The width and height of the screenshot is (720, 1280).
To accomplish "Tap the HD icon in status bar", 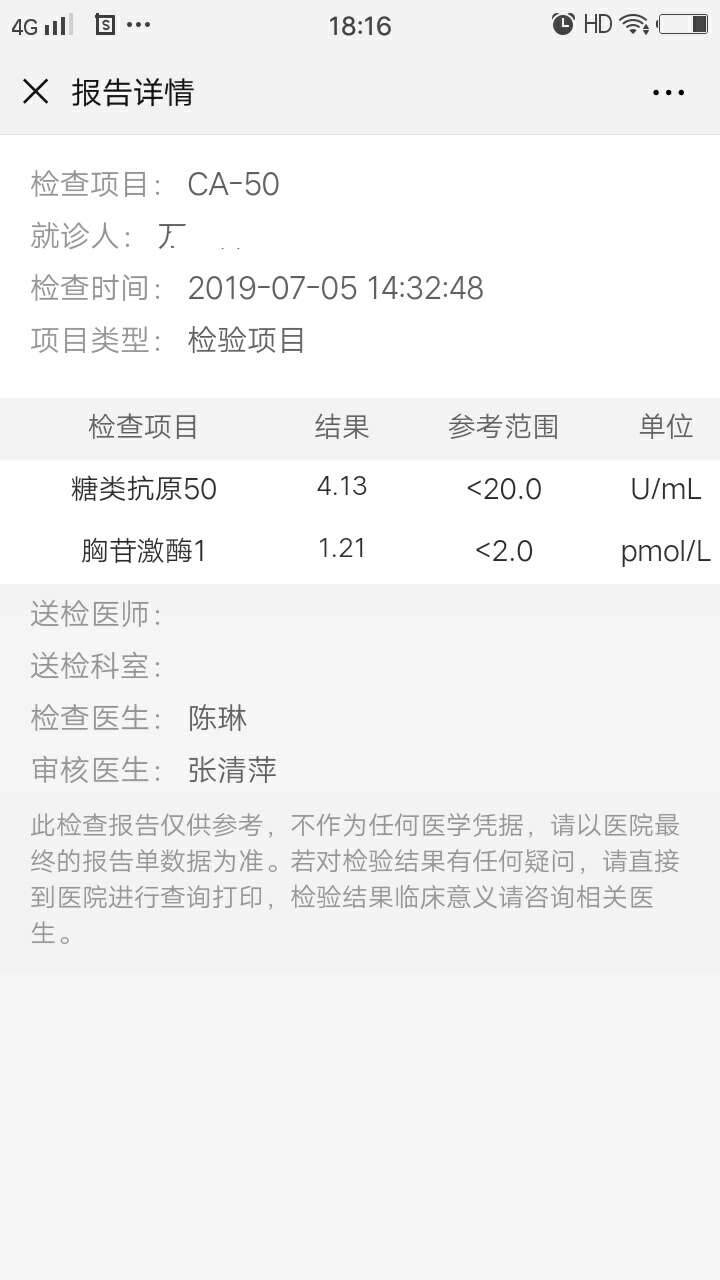I will coord(596,22).
